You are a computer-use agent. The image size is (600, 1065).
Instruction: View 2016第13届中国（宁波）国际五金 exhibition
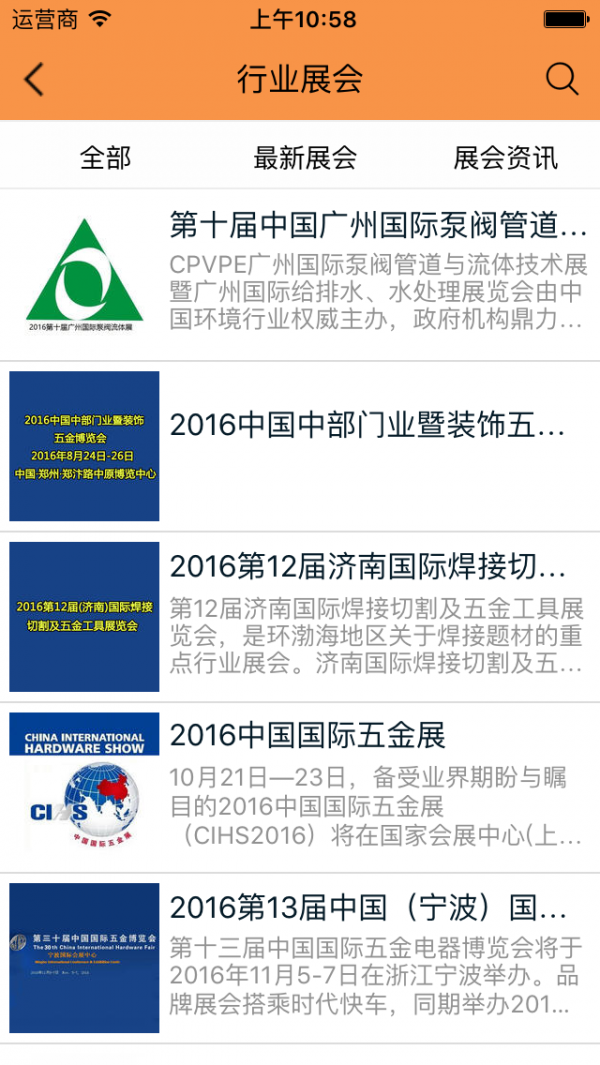point(367,908)
